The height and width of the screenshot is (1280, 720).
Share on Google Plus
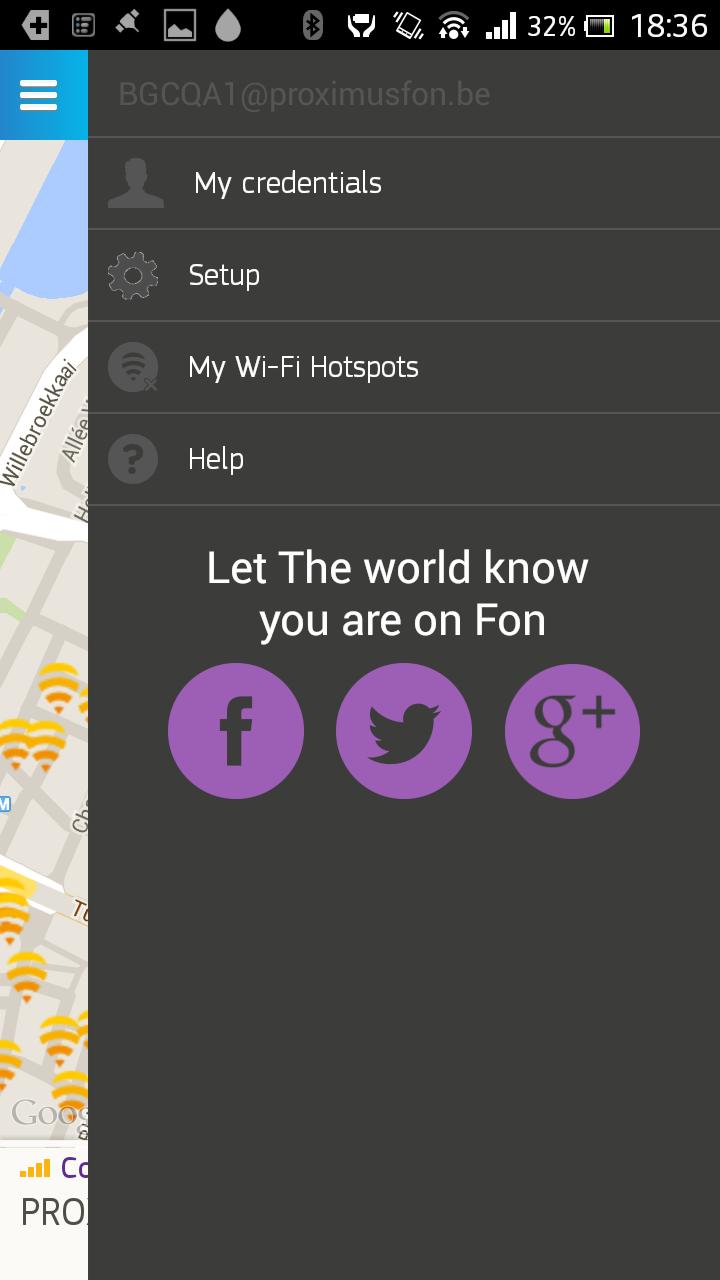click(572, 731)
